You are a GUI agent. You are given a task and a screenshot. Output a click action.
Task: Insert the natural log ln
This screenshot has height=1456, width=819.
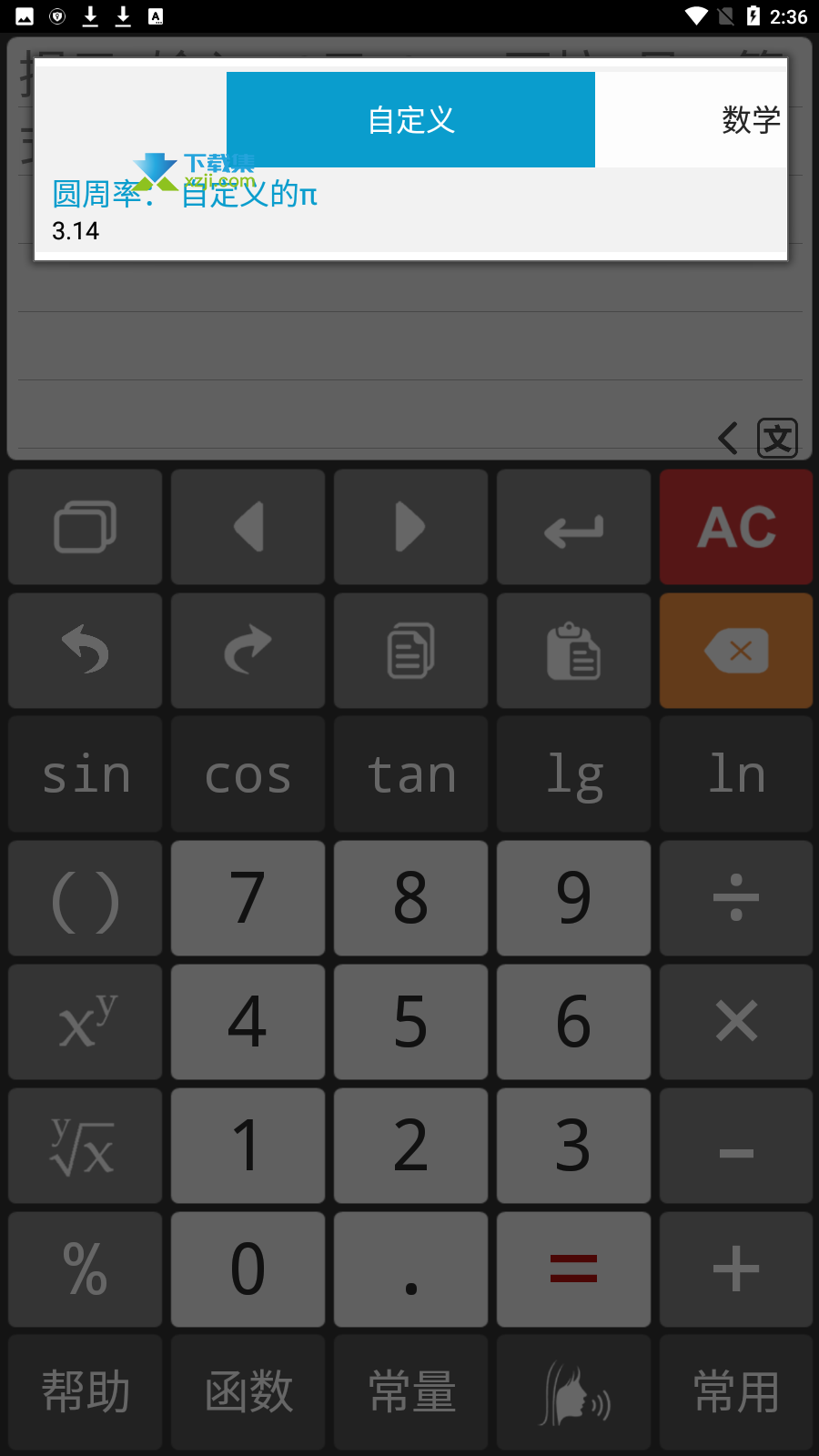735,774
